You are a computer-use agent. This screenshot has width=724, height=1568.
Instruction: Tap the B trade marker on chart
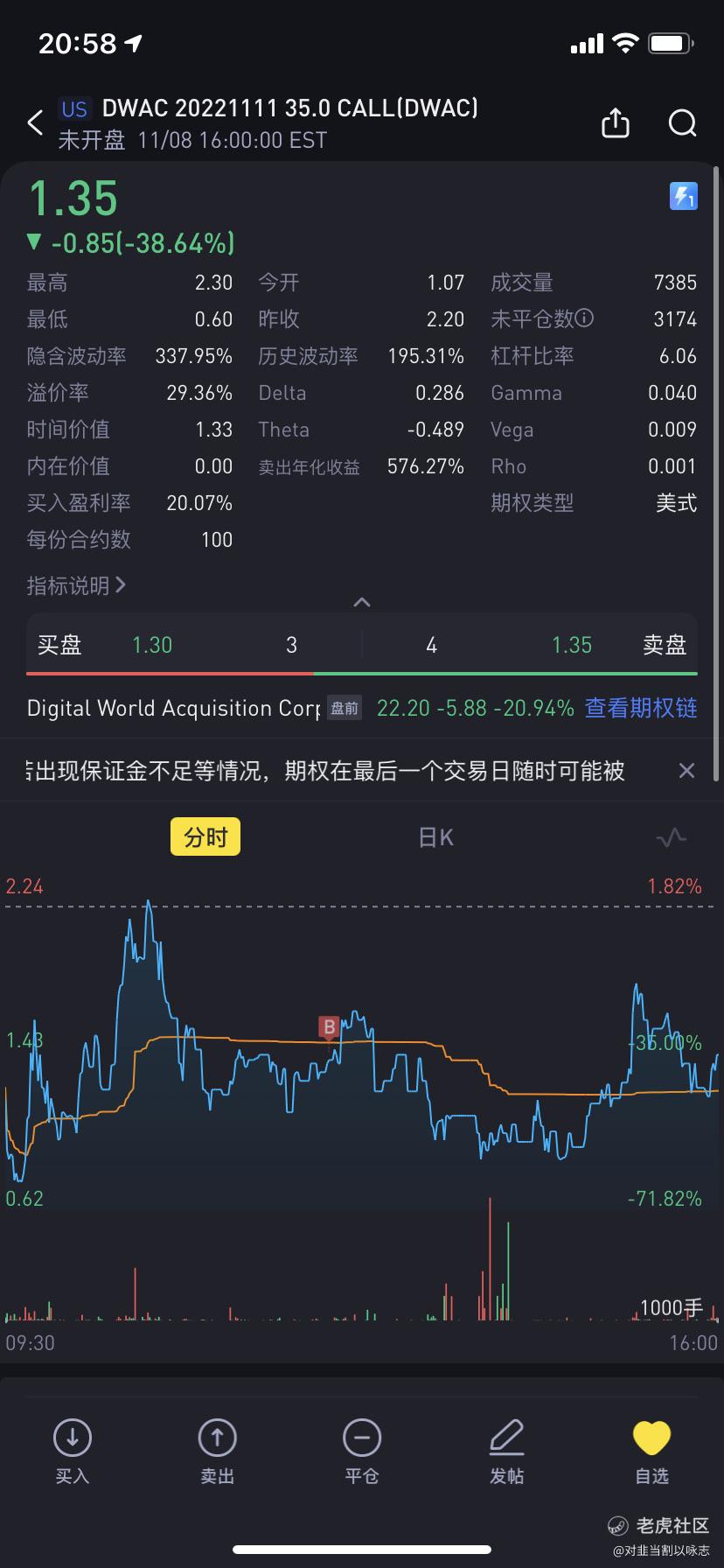(329, 1027)
